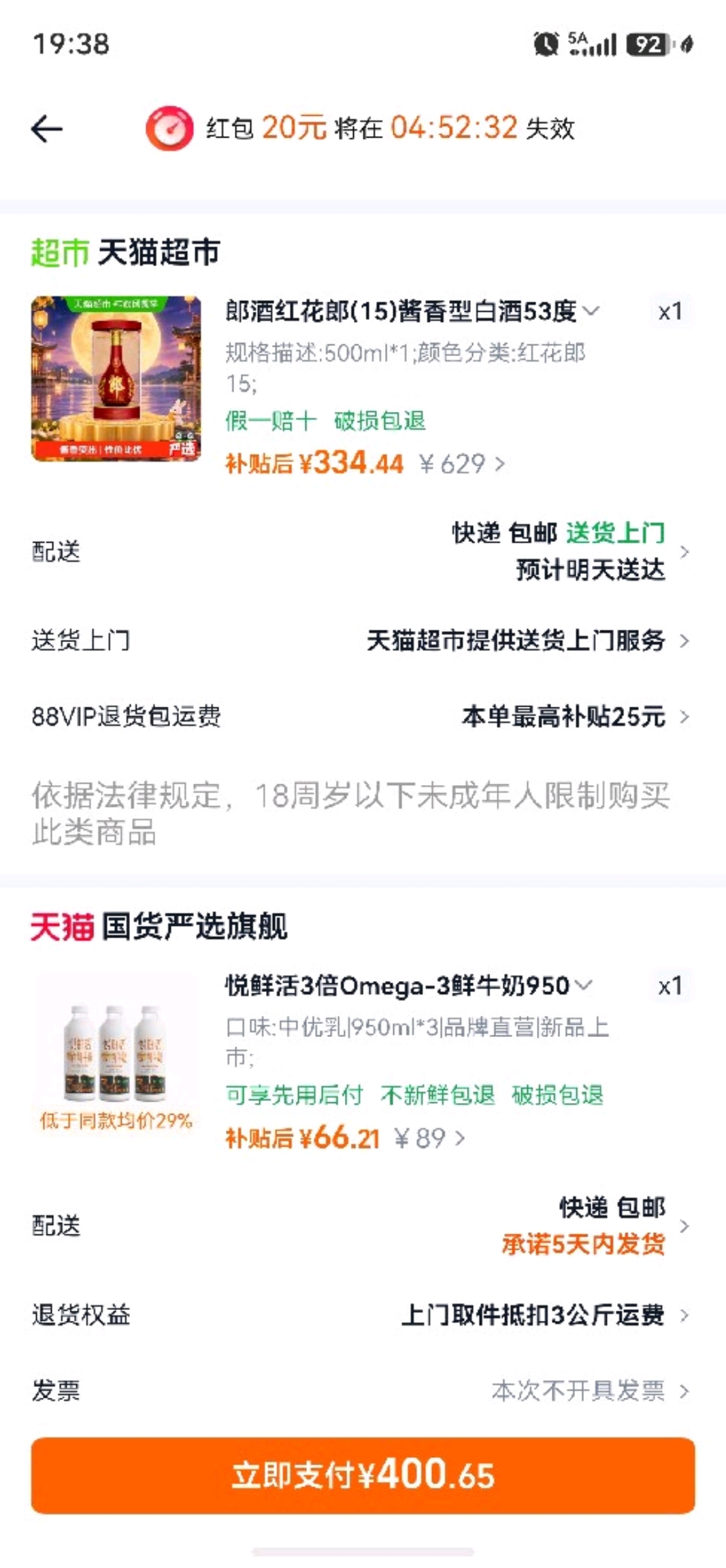Change quantity x1 for 悦鲜活 milk

tap(670, 986)
